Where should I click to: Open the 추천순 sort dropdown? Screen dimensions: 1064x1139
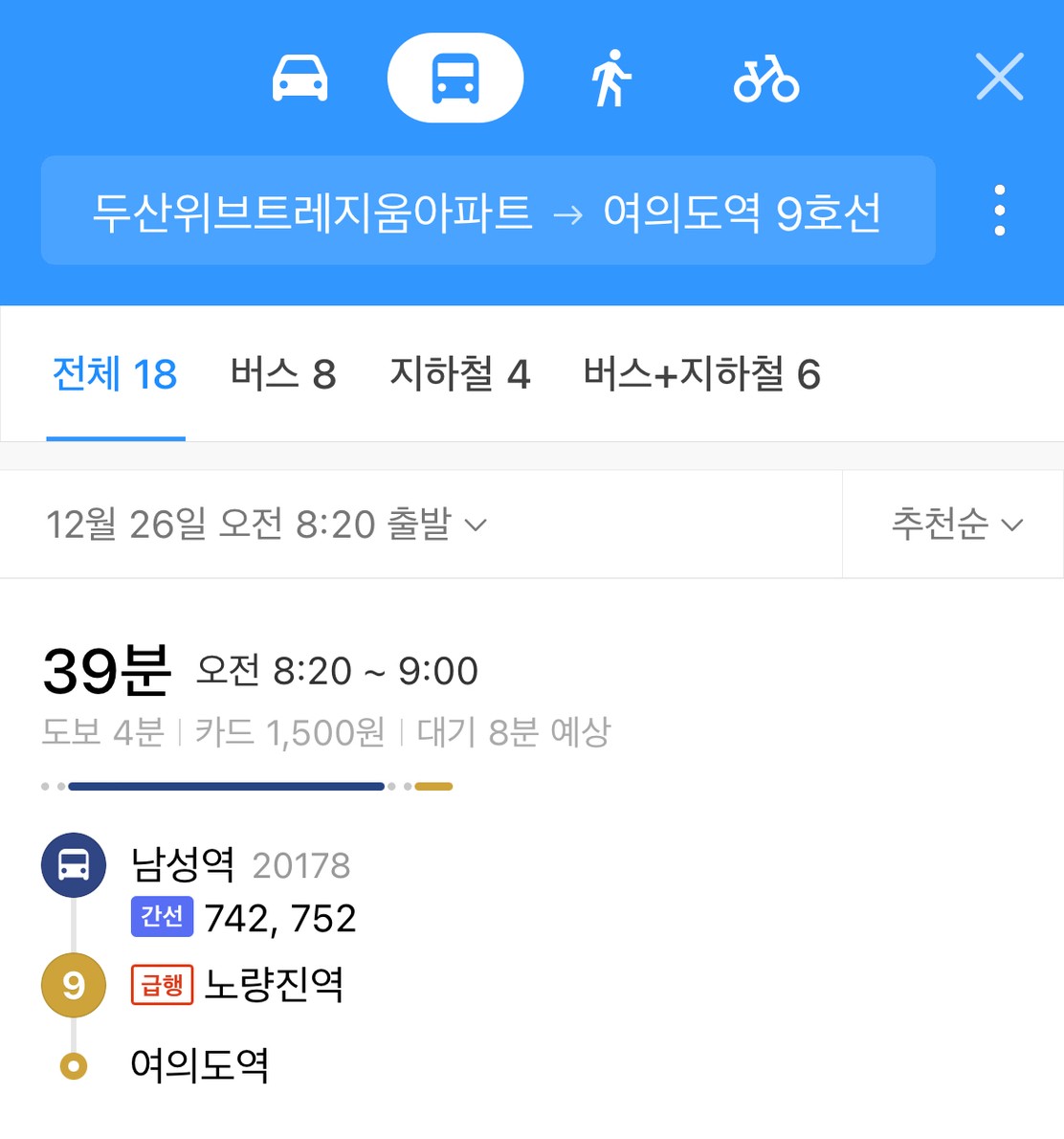point(956,525)
